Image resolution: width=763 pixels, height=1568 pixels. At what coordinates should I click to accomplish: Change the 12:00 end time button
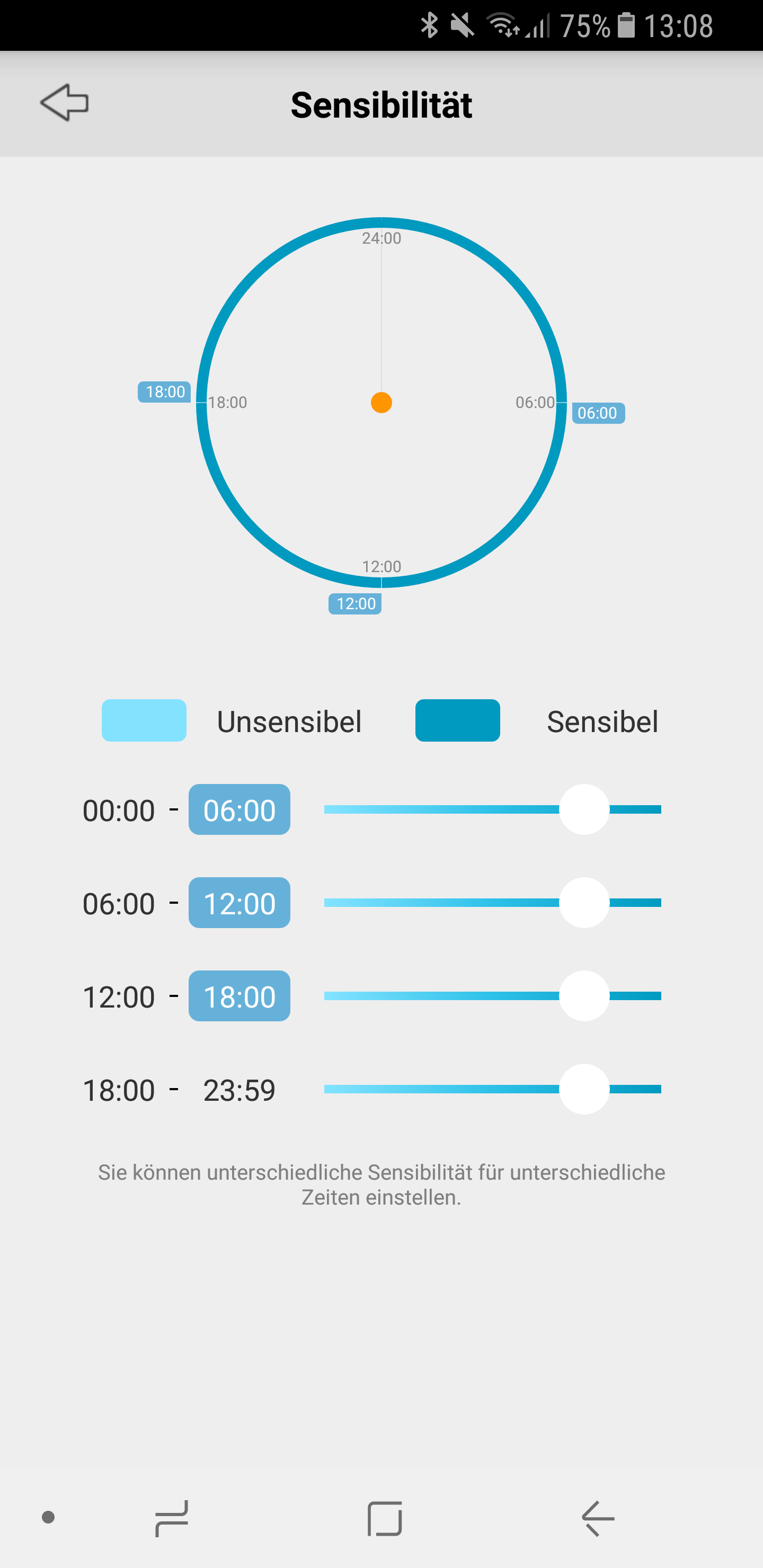coord(239,903)
